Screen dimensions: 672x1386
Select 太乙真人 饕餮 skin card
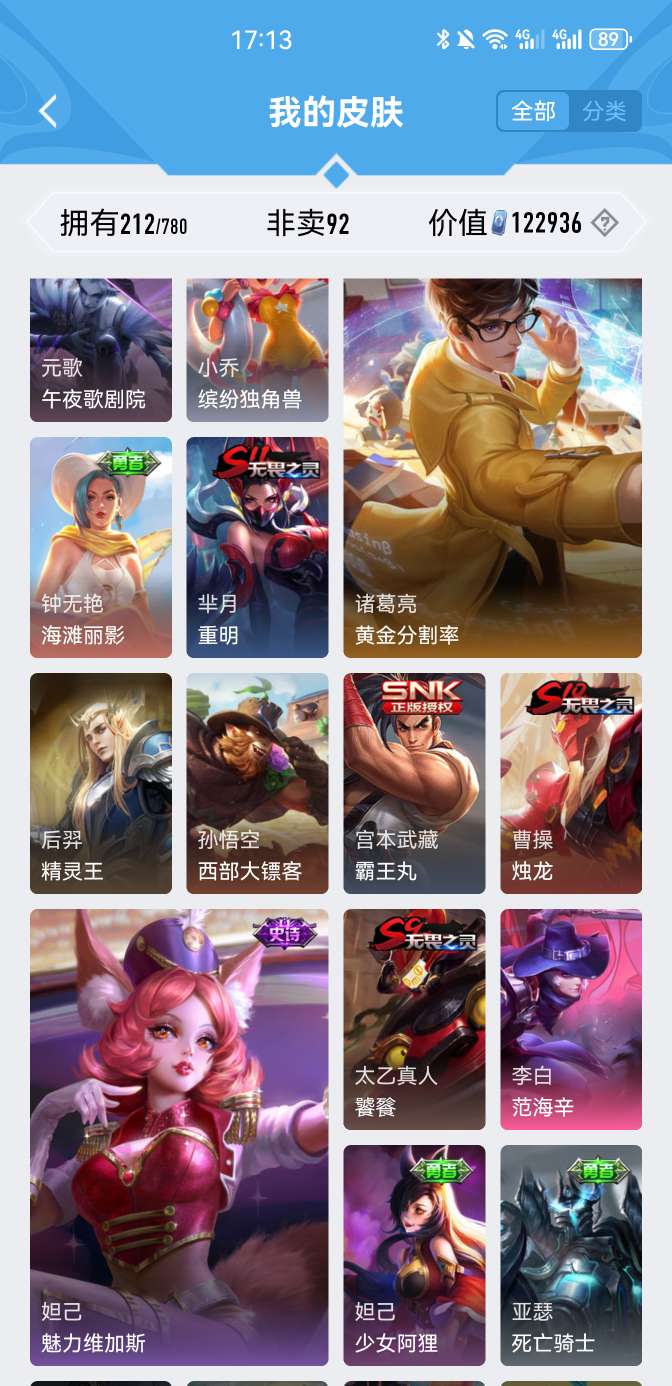click(414, 1019)
